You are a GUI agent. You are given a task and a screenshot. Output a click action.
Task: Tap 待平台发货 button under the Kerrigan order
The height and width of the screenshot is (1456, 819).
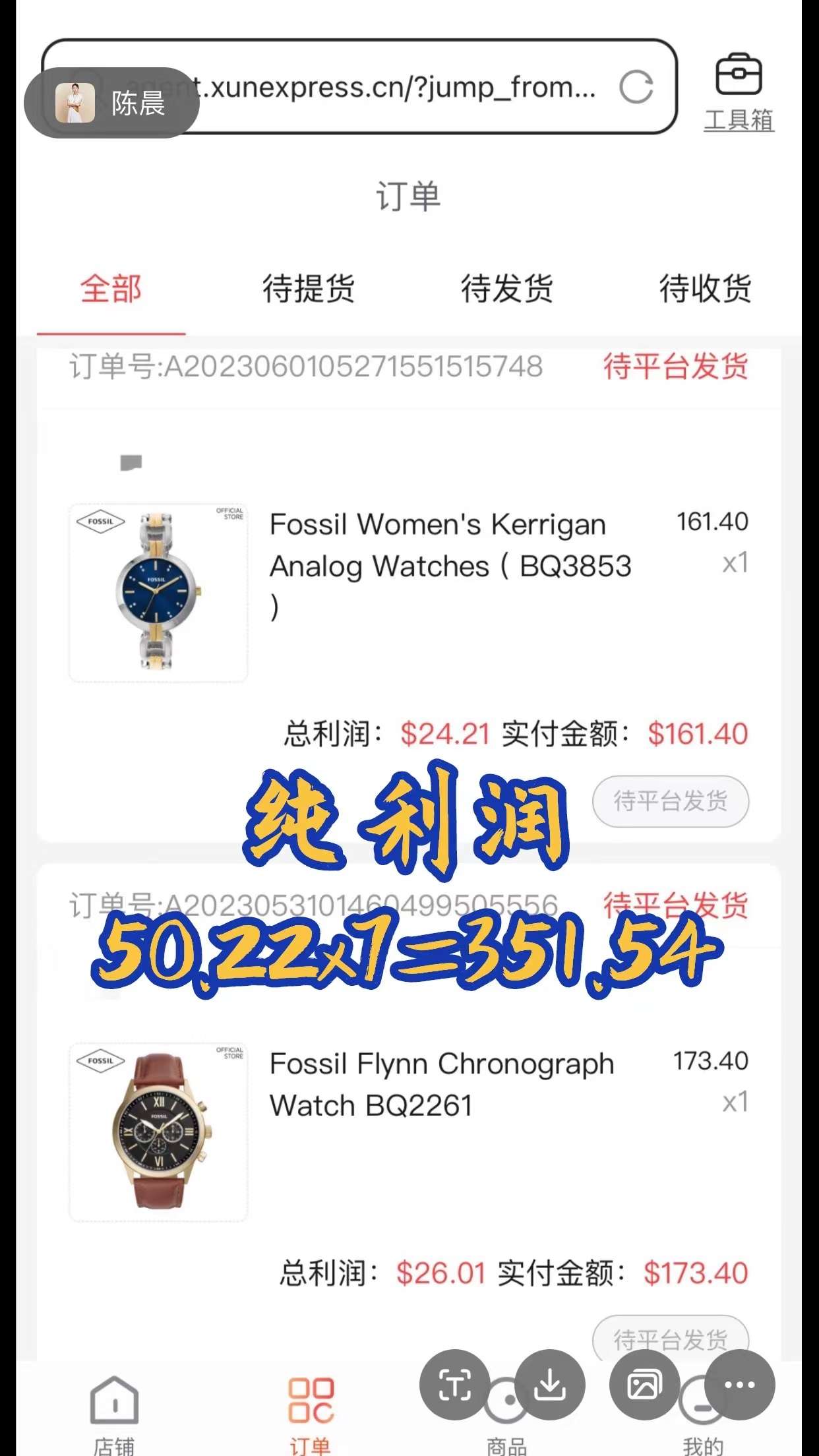[x=671, y=801]
